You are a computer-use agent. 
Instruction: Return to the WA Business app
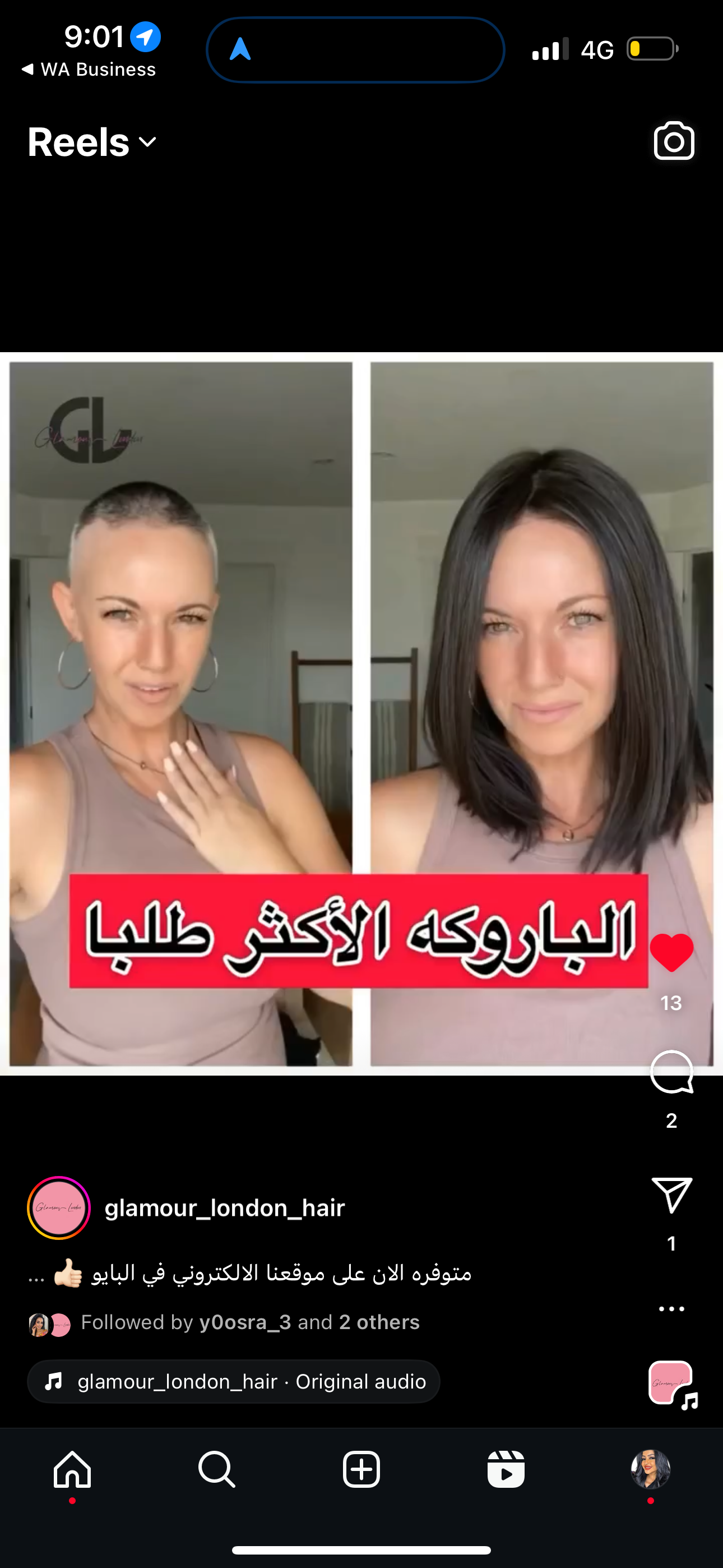[x=90, y=70]
